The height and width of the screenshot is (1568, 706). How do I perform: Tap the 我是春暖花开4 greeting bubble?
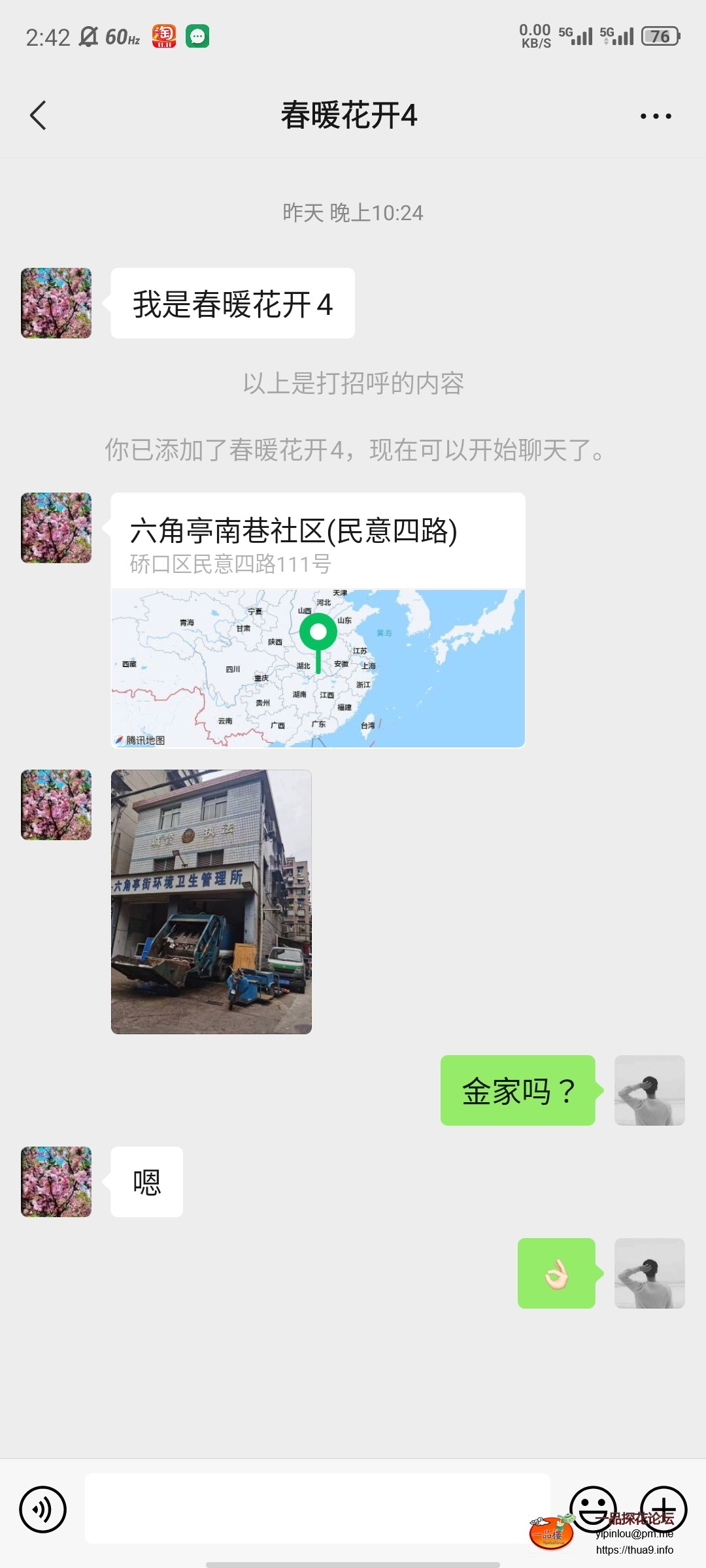pos(233,302)
